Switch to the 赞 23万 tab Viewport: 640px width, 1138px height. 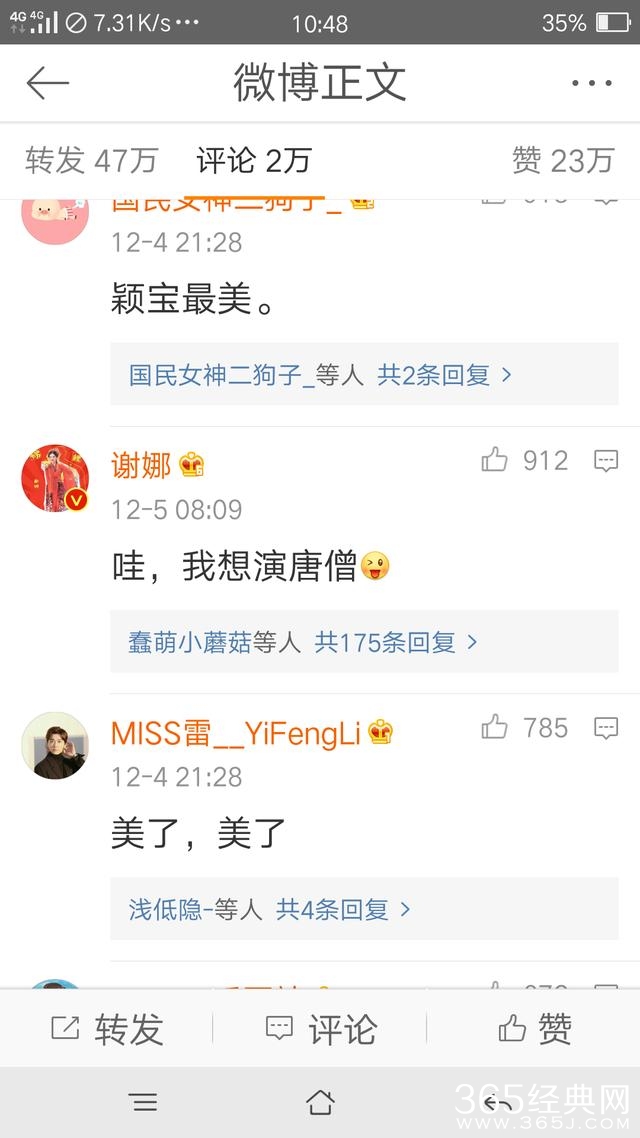562,160
